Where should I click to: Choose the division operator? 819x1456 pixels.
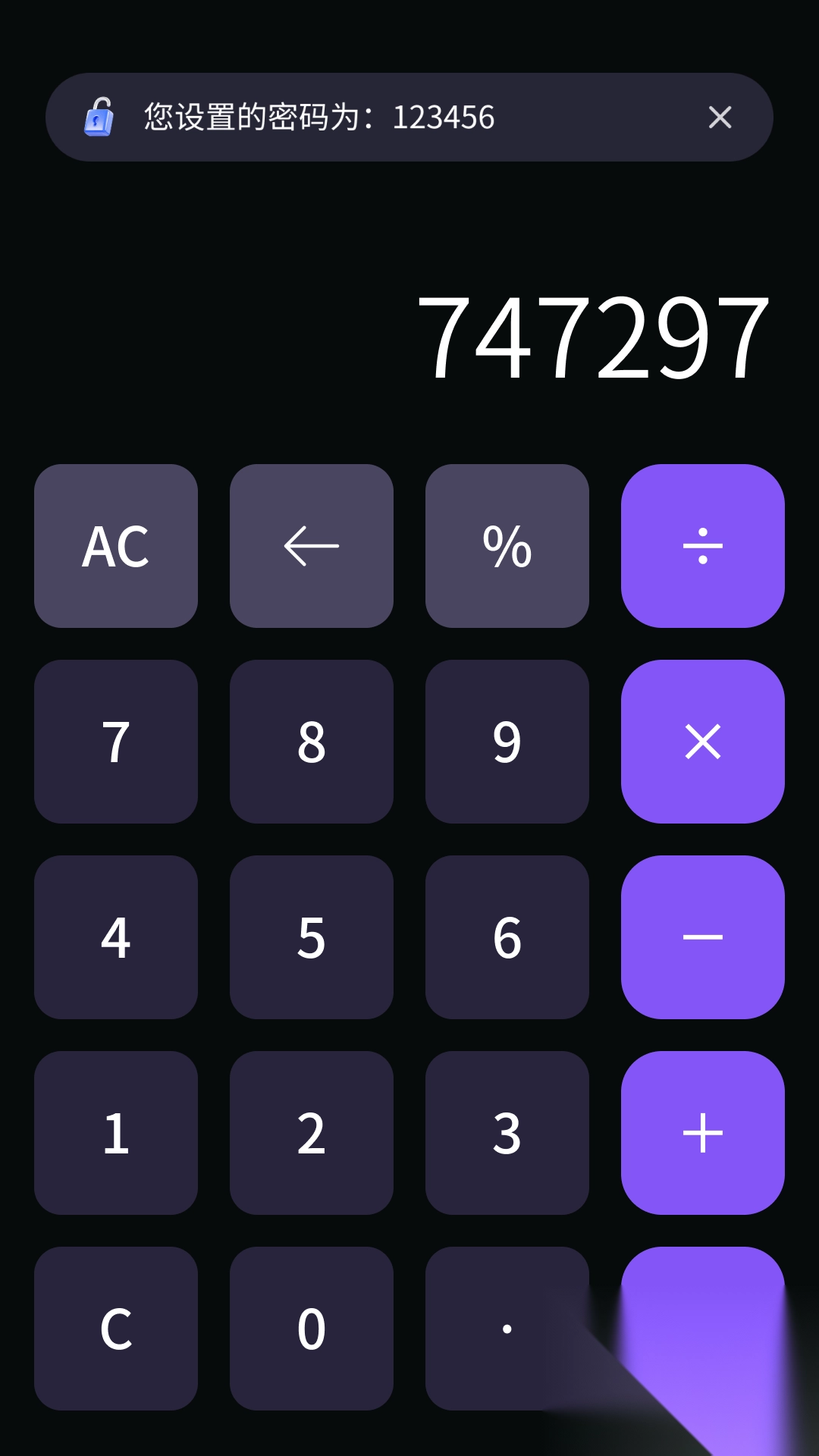(x=703, y=546)
